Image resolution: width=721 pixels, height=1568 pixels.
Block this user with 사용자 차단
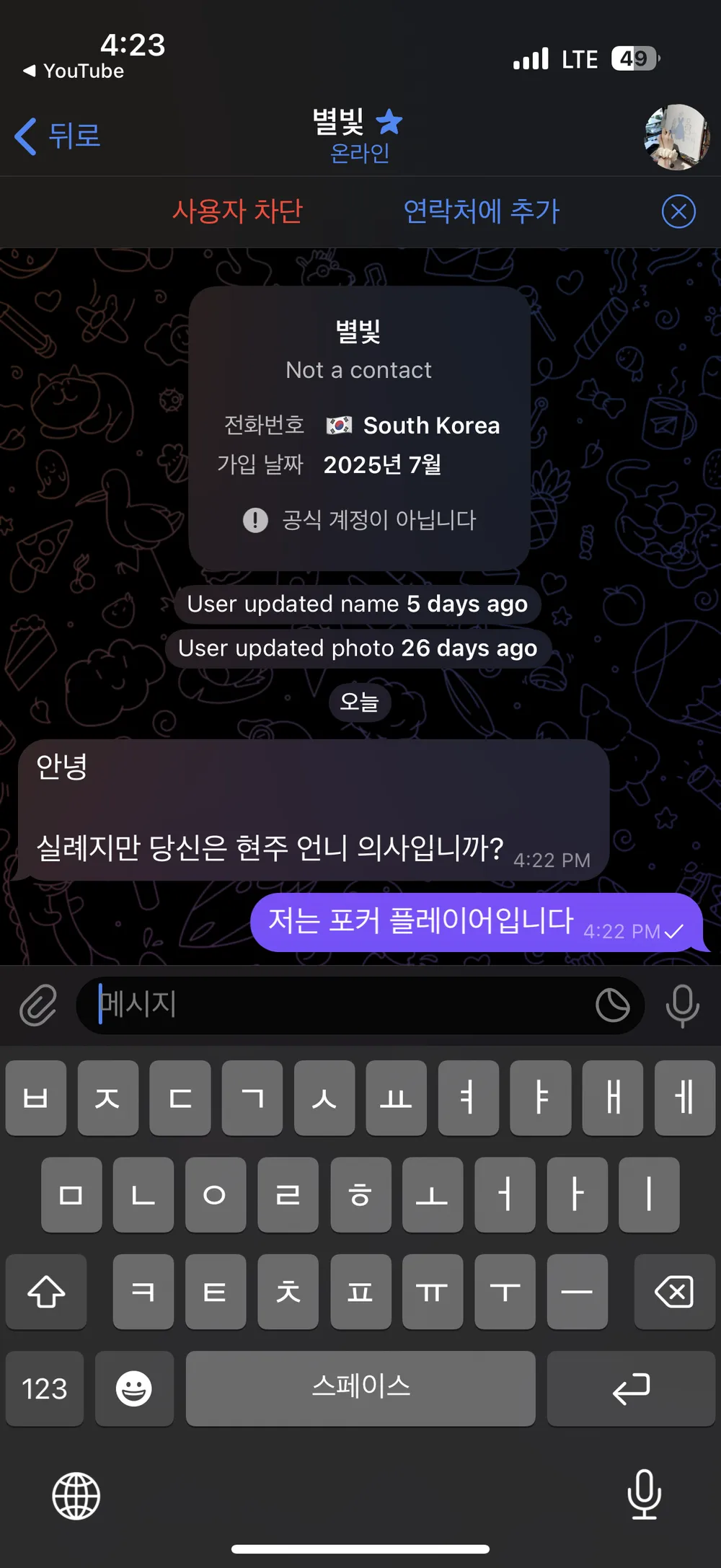[x=237, y=211]
